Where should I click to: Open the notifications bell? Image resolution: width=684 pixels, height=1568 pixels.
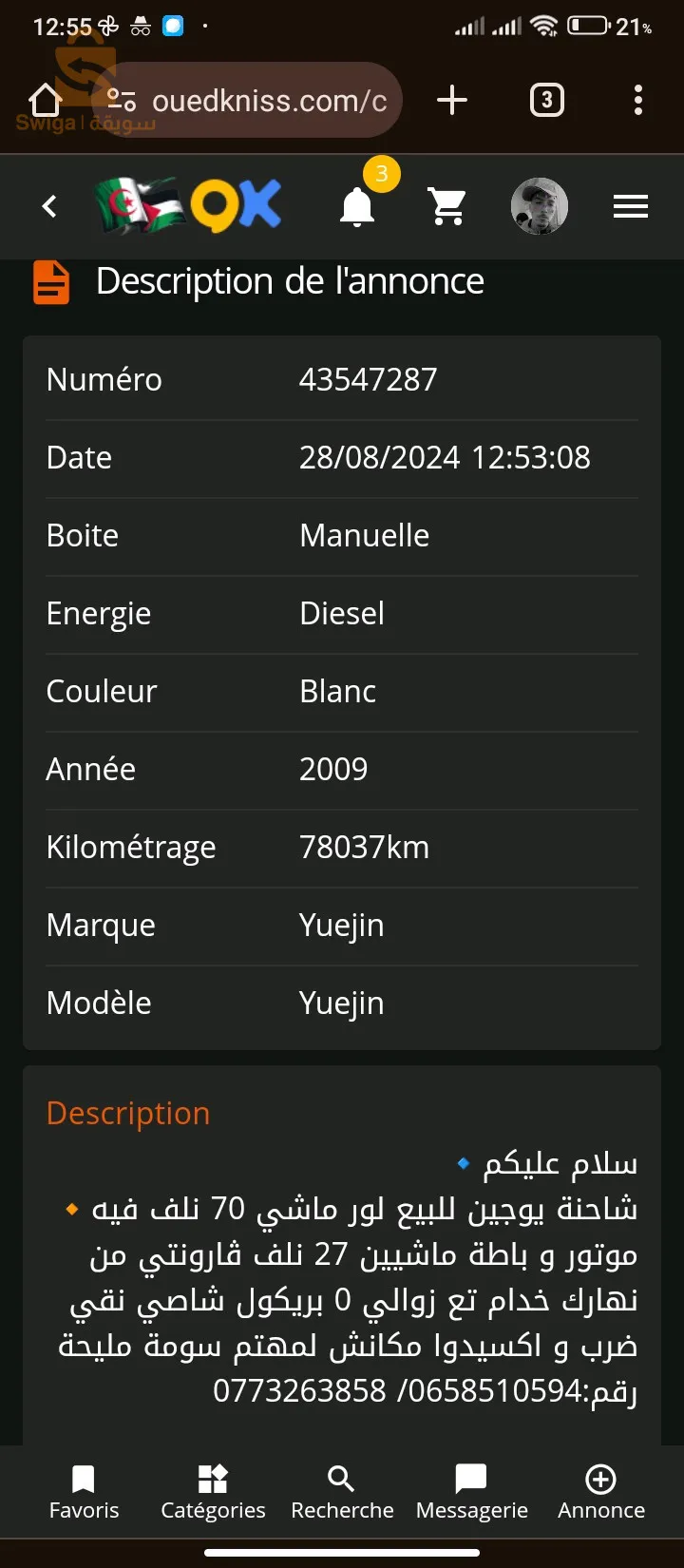tap(357, 205)
